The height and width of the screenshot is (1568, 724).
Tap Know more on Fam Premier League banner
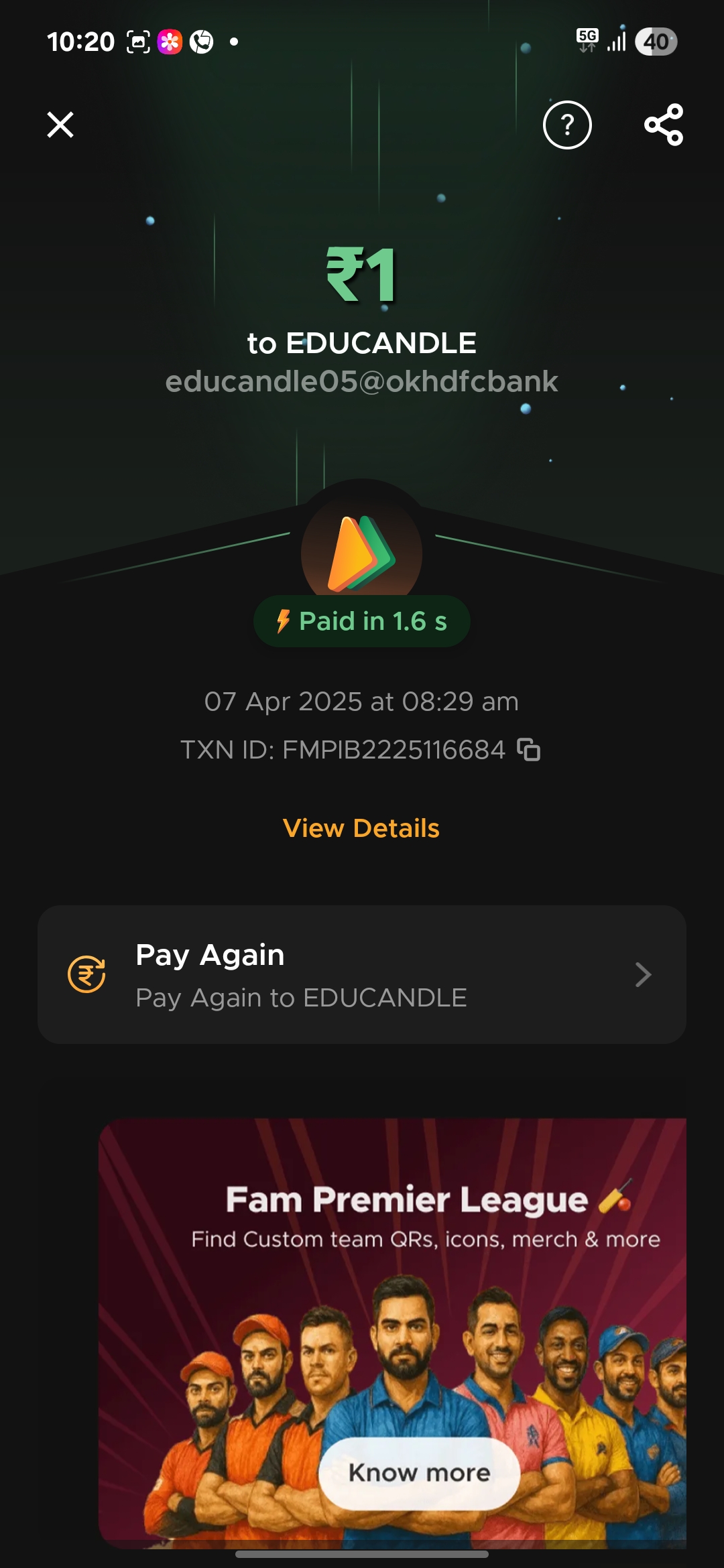click(420, 1473)
